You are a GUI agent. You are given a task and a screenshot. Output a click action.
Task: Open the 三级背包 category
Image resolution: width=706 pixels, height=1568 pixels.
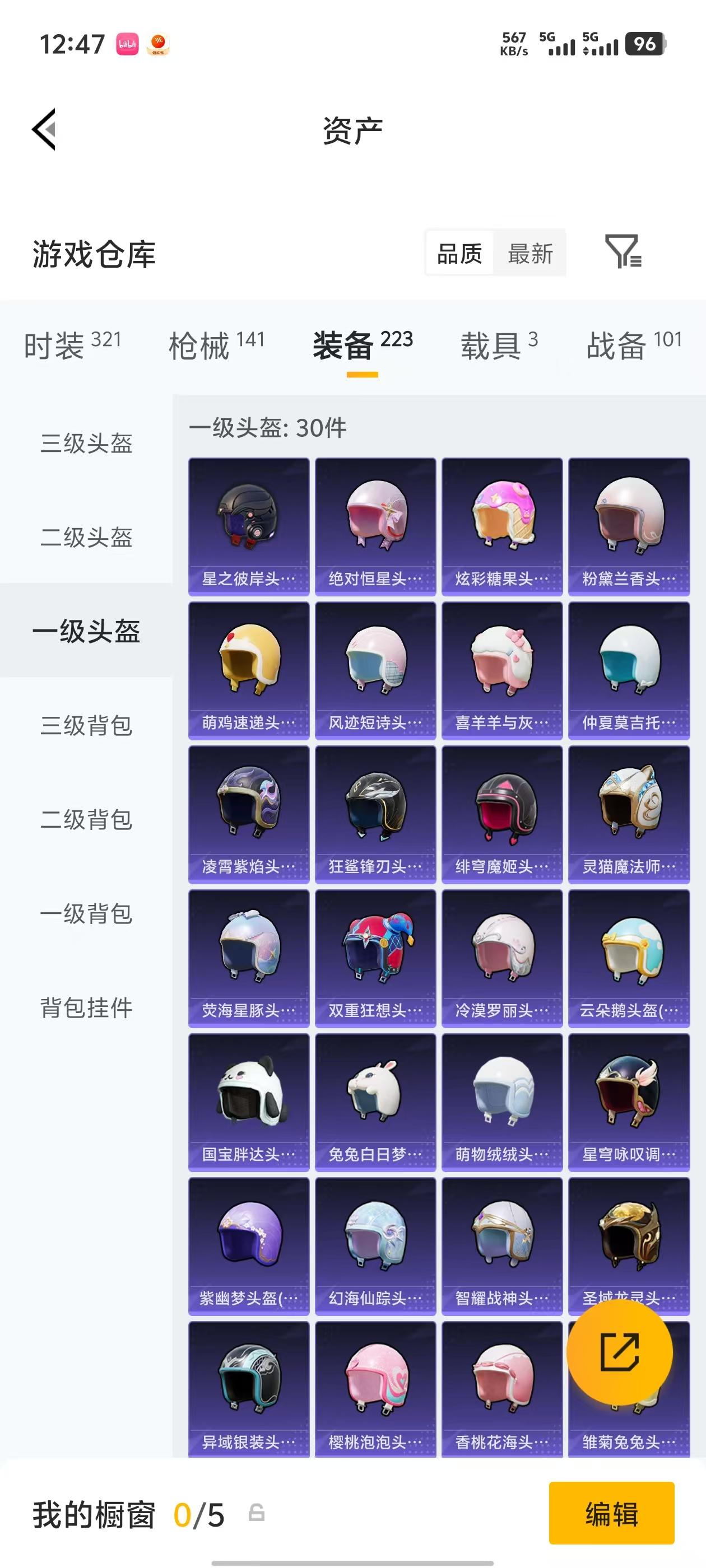click(86, 726)
